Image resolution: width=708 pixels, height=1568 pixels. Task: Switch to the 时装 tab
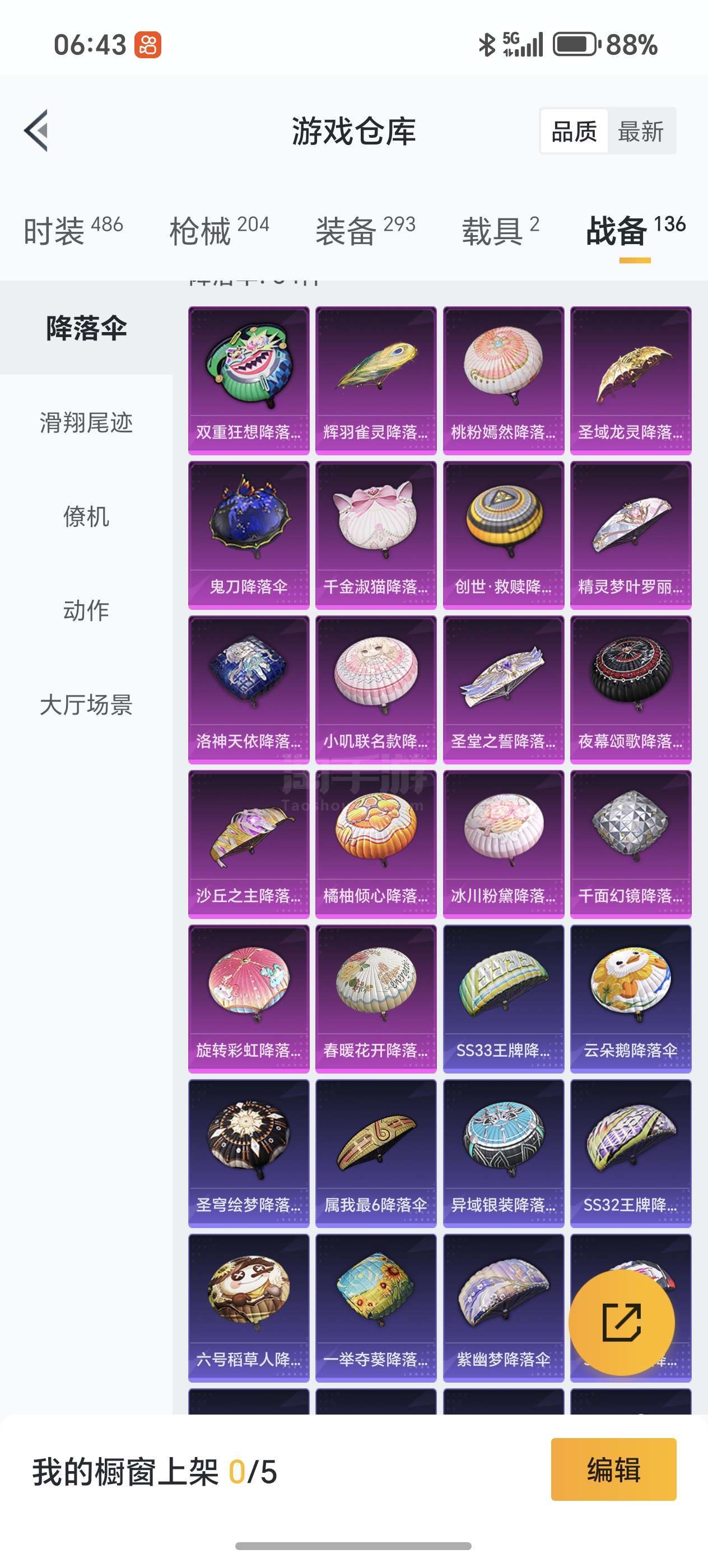pos(73,231)
